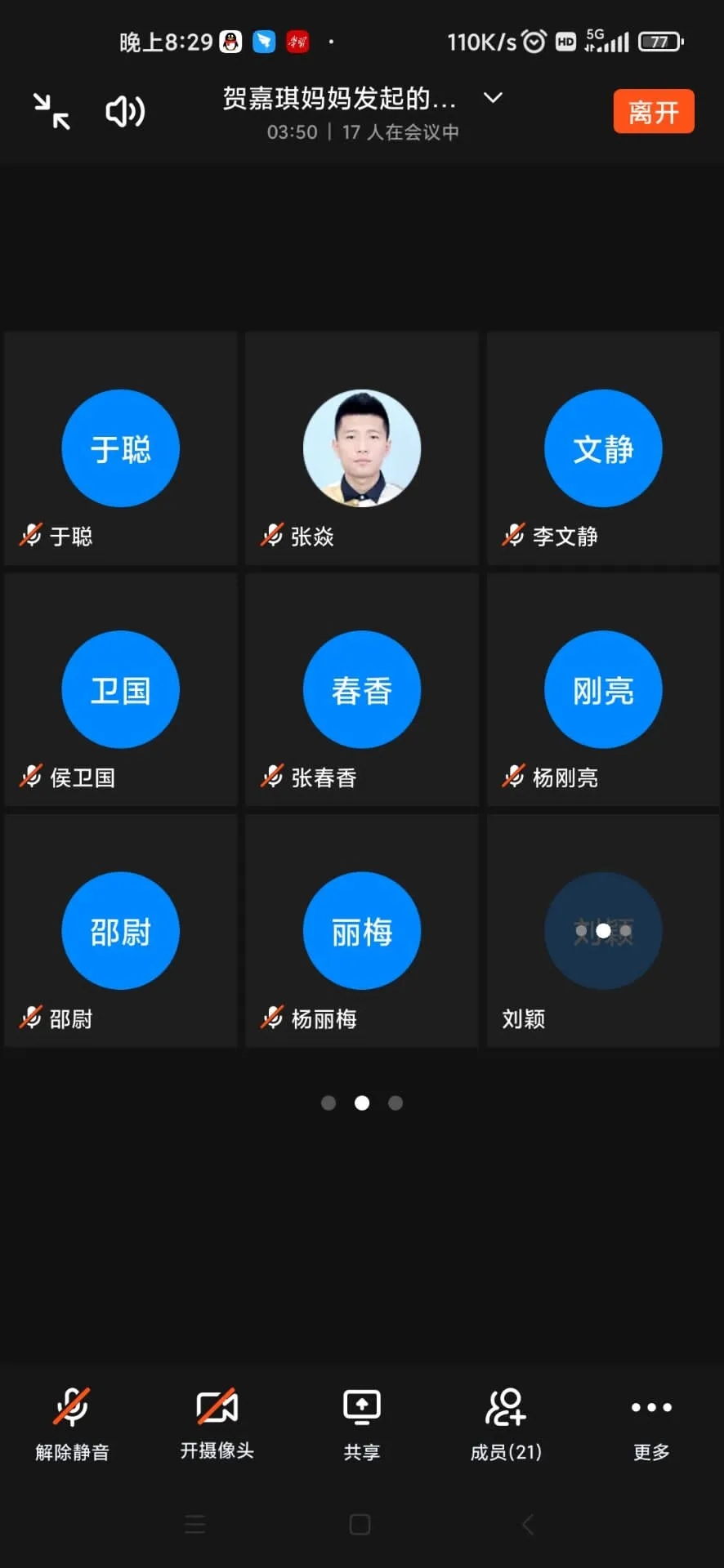
Task: Toggle the speaker audio output
Action: 125,111
